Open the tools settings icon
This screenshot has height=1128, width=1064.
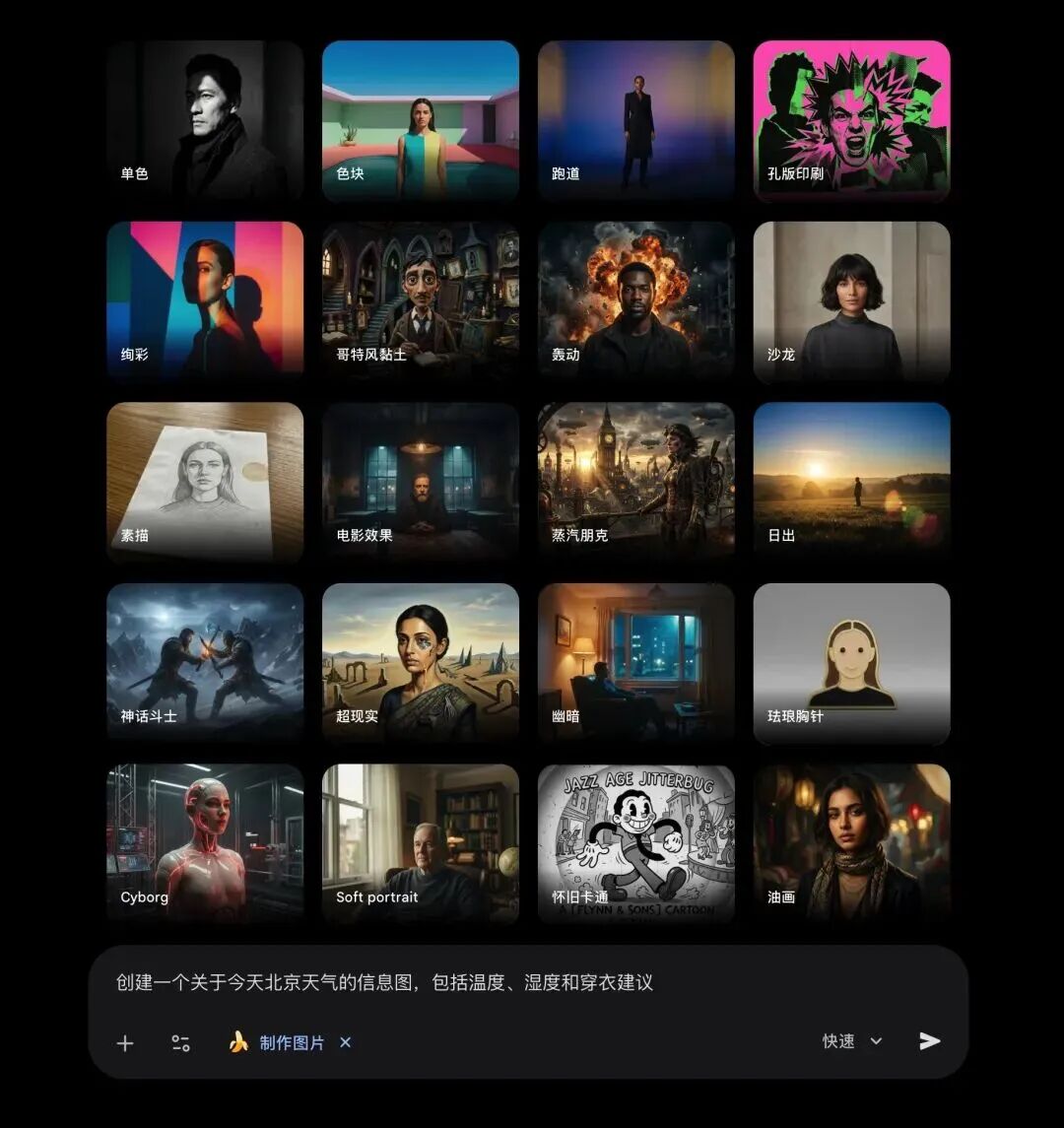point(180,1043)
